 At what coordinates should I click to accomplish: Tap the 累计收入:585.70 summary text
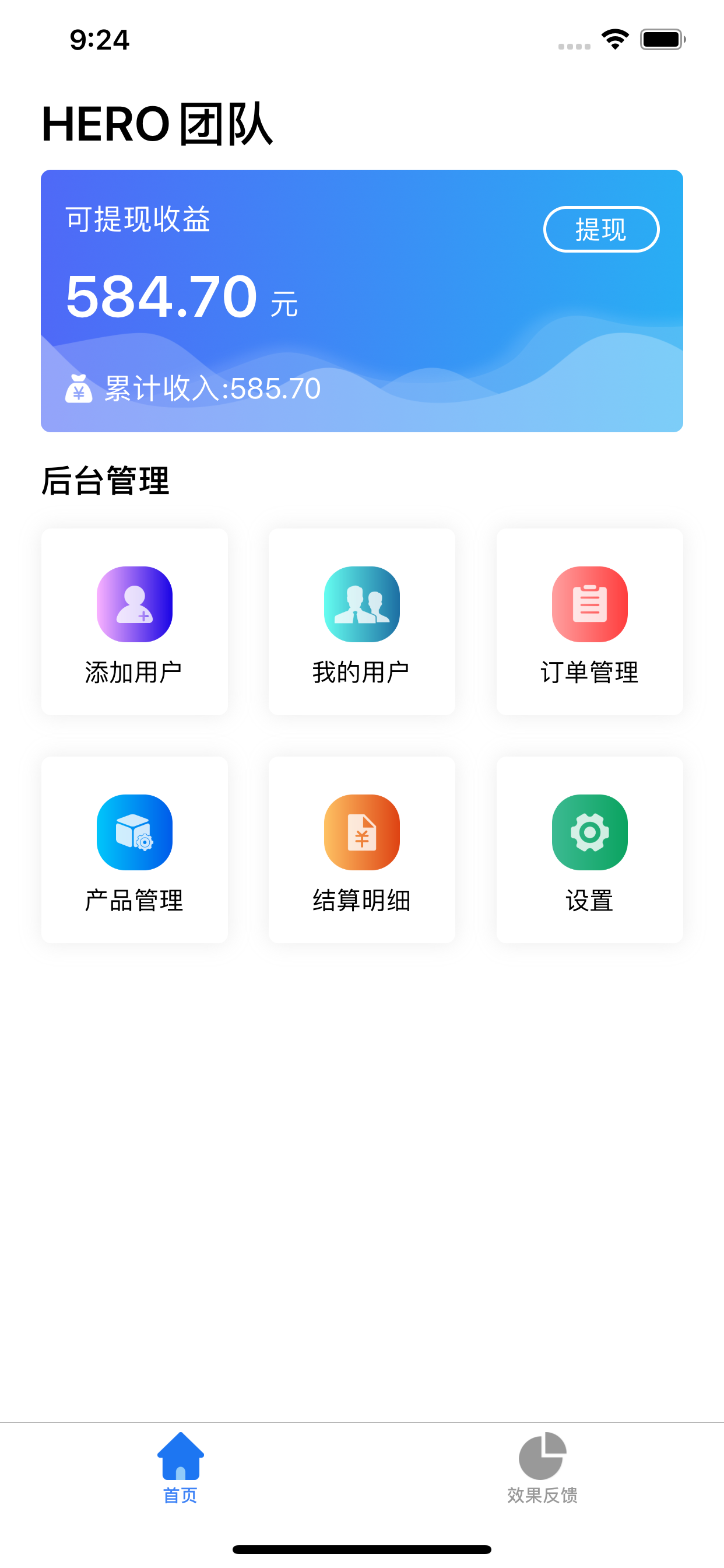click(x=211, y=390)
